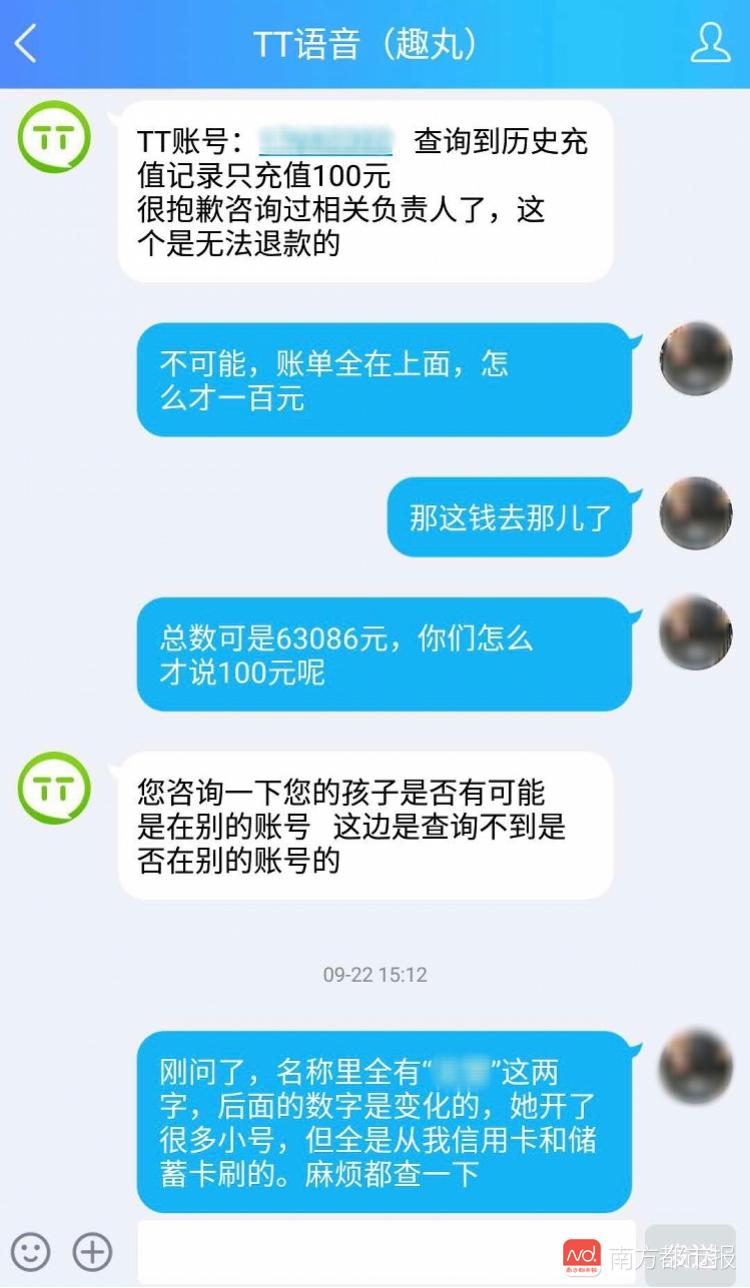Screen dimensions: 750x1288
Task: Click the timestamp '09-22 15:12'
Action: coord(375,975)
